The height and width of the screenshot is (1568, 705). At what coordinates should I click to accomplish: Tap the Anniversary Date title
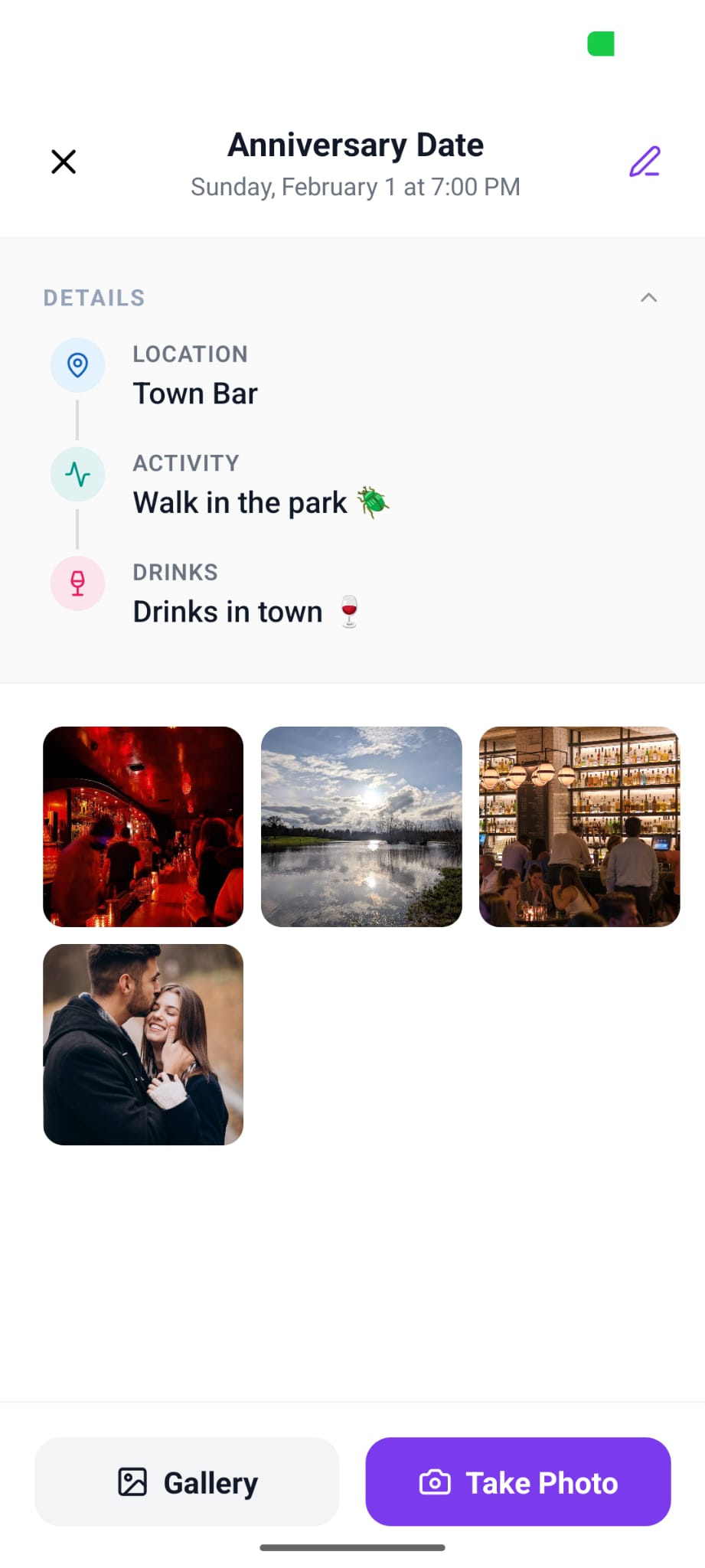pyautogui.click(x=354, y=145)
